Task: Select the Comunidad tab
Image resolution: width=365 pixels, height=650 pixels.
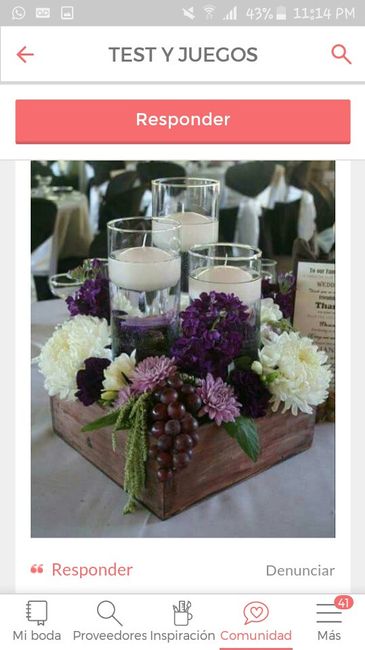Action: [256, 621]
